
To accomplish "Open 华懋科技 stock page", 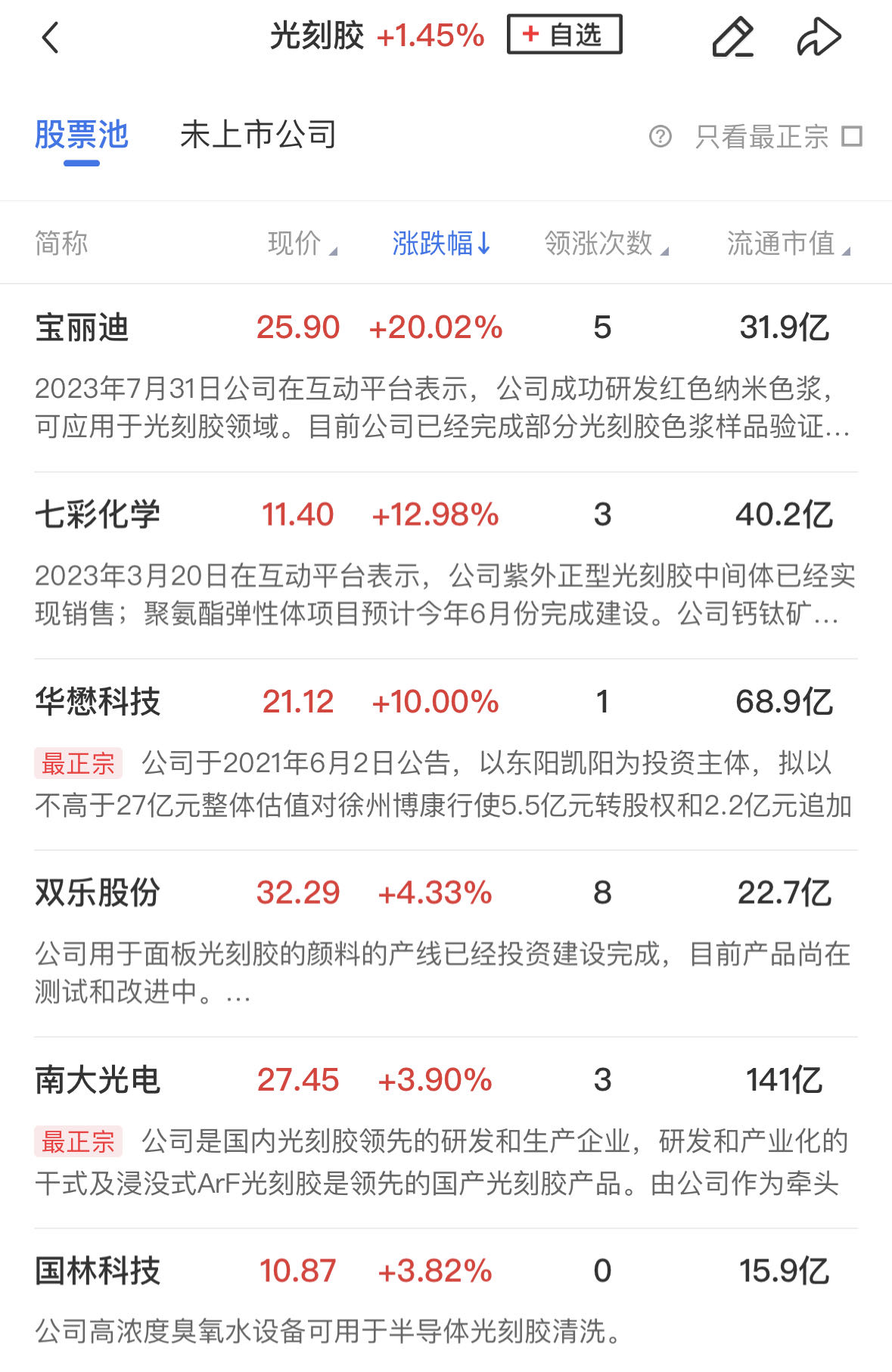I will 98,702.
